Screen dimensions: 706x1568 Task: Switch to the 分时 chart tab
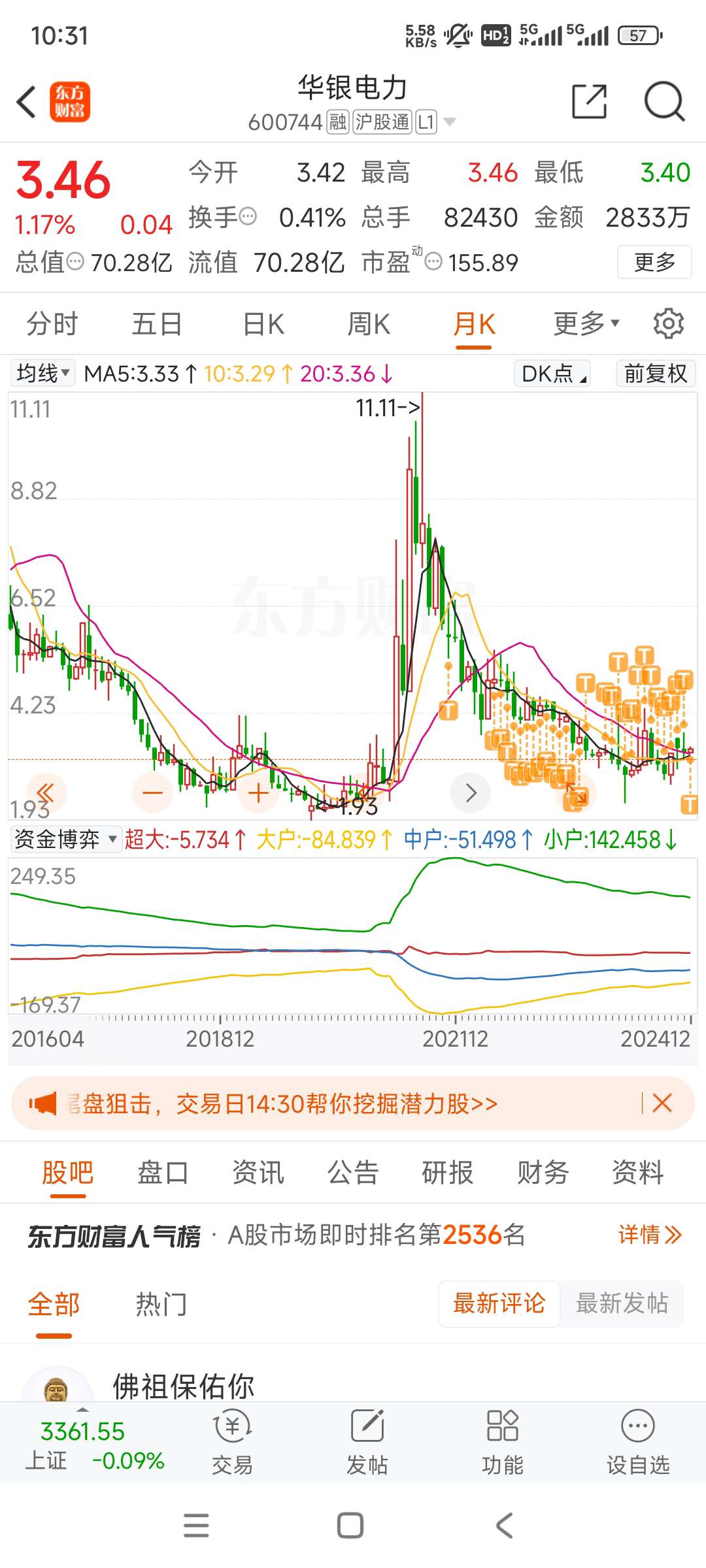[x=52, y=324]
